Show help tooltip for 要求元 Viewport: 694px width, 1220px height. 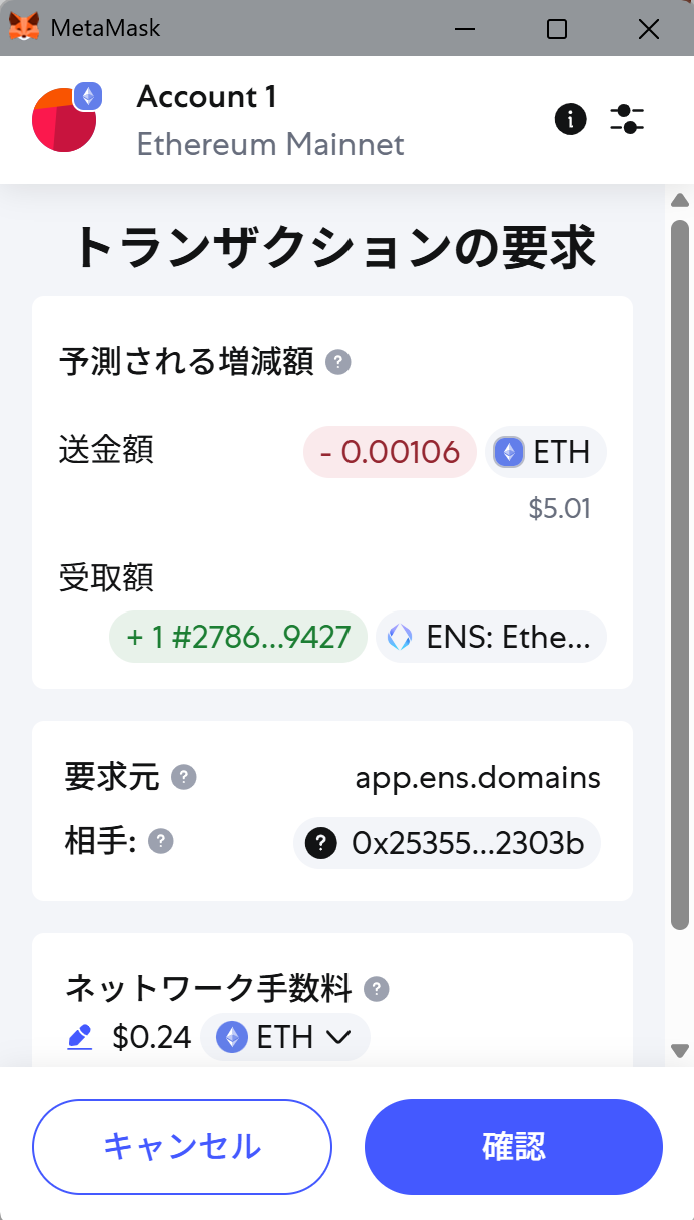point(184,777)
